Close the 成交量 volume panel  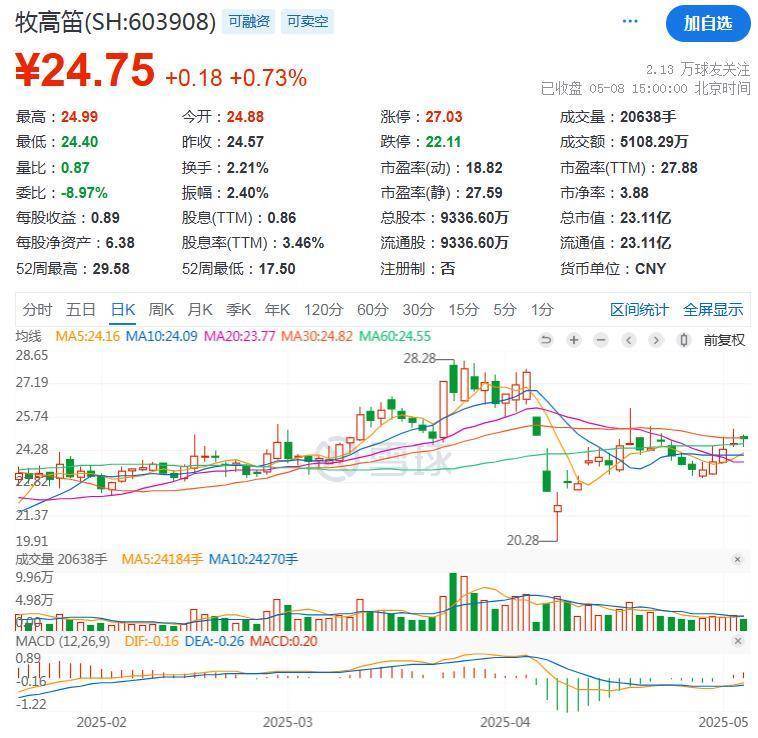point(738,559)
